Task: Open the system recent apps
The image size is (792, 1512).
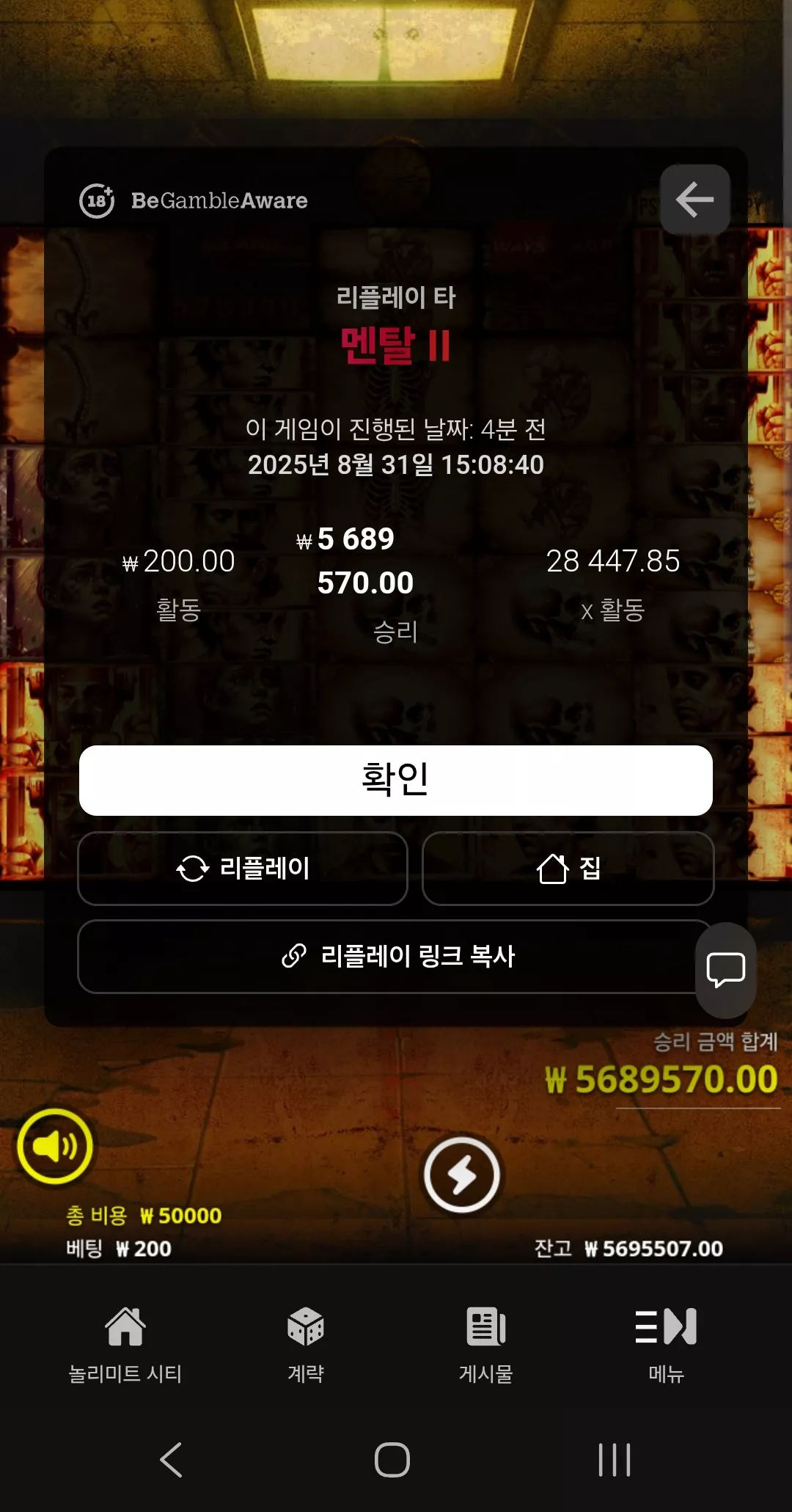Action: (x=615, y=1460)
